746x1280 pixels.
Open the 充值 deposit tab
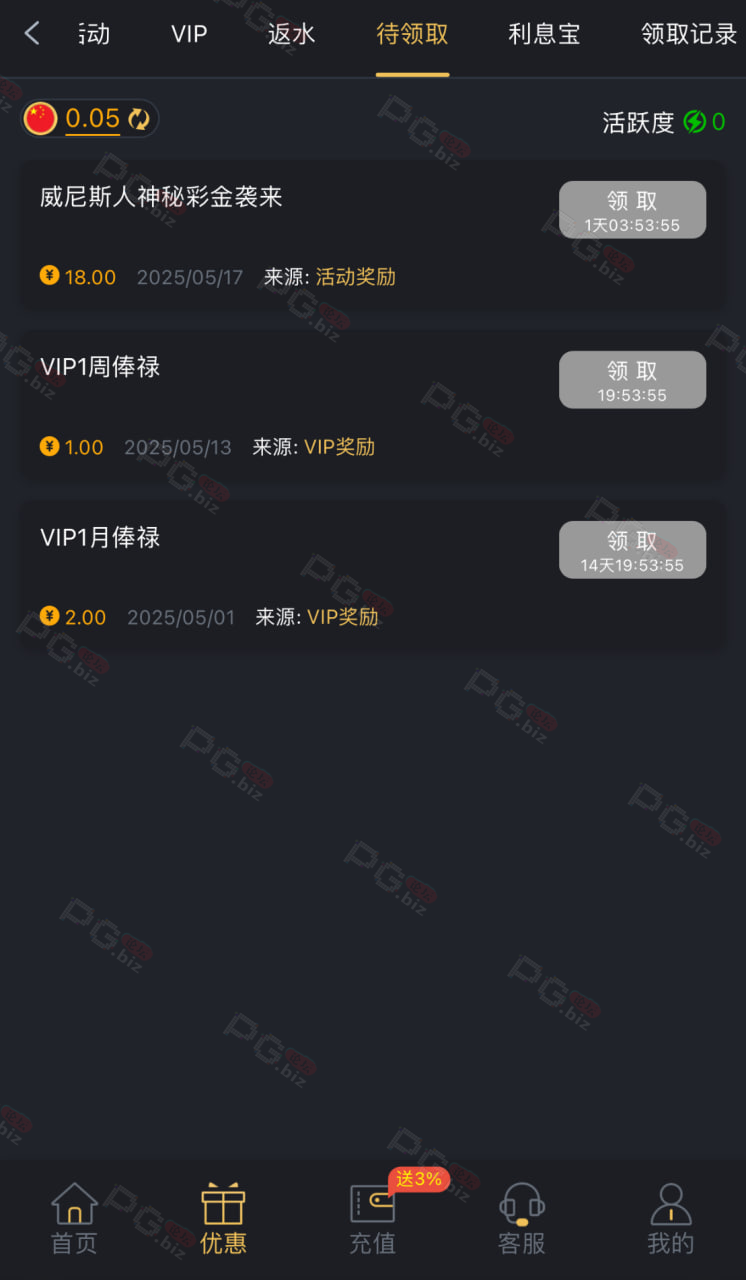tap(372, 1218)
